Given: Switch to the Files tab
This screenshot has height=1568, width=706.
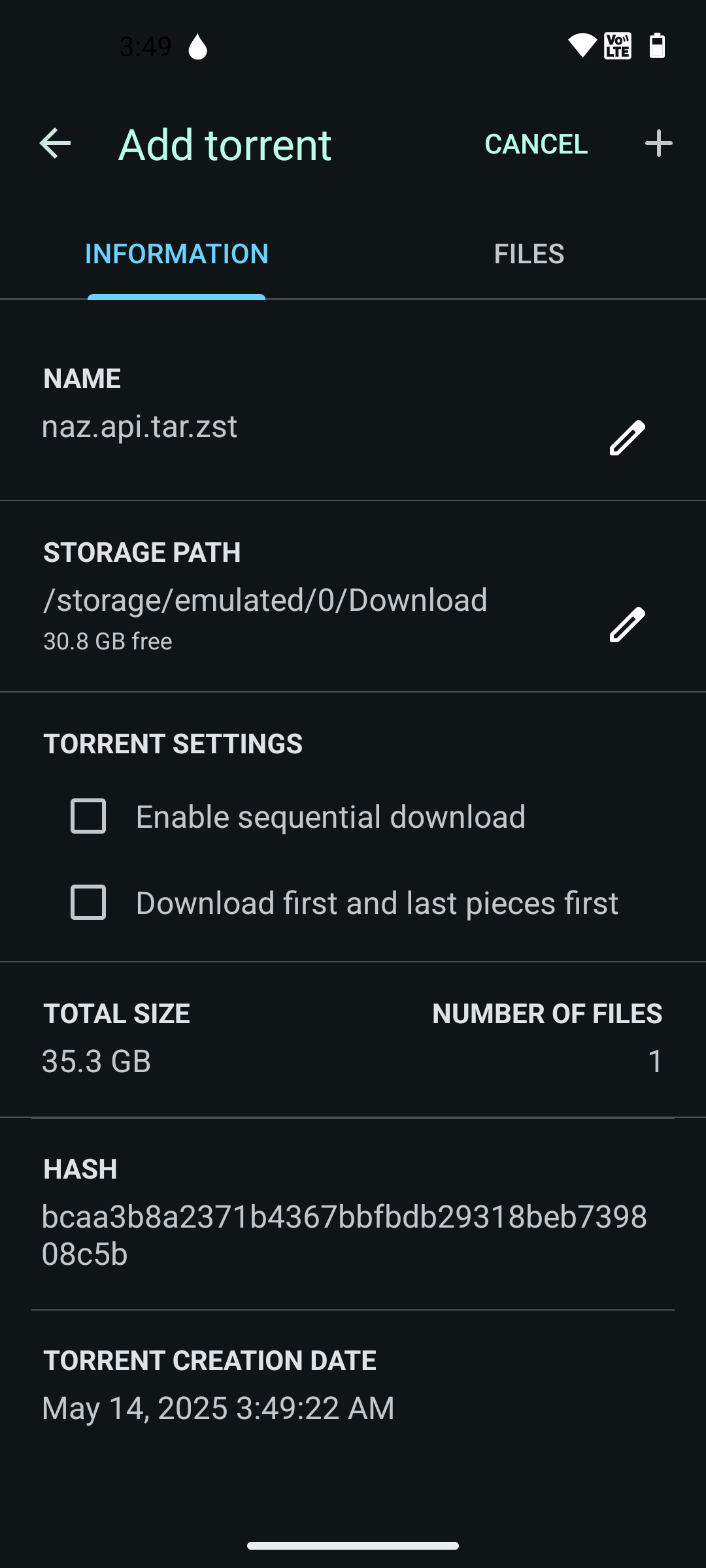Looking at the screenshot, I should pos(529,254).
